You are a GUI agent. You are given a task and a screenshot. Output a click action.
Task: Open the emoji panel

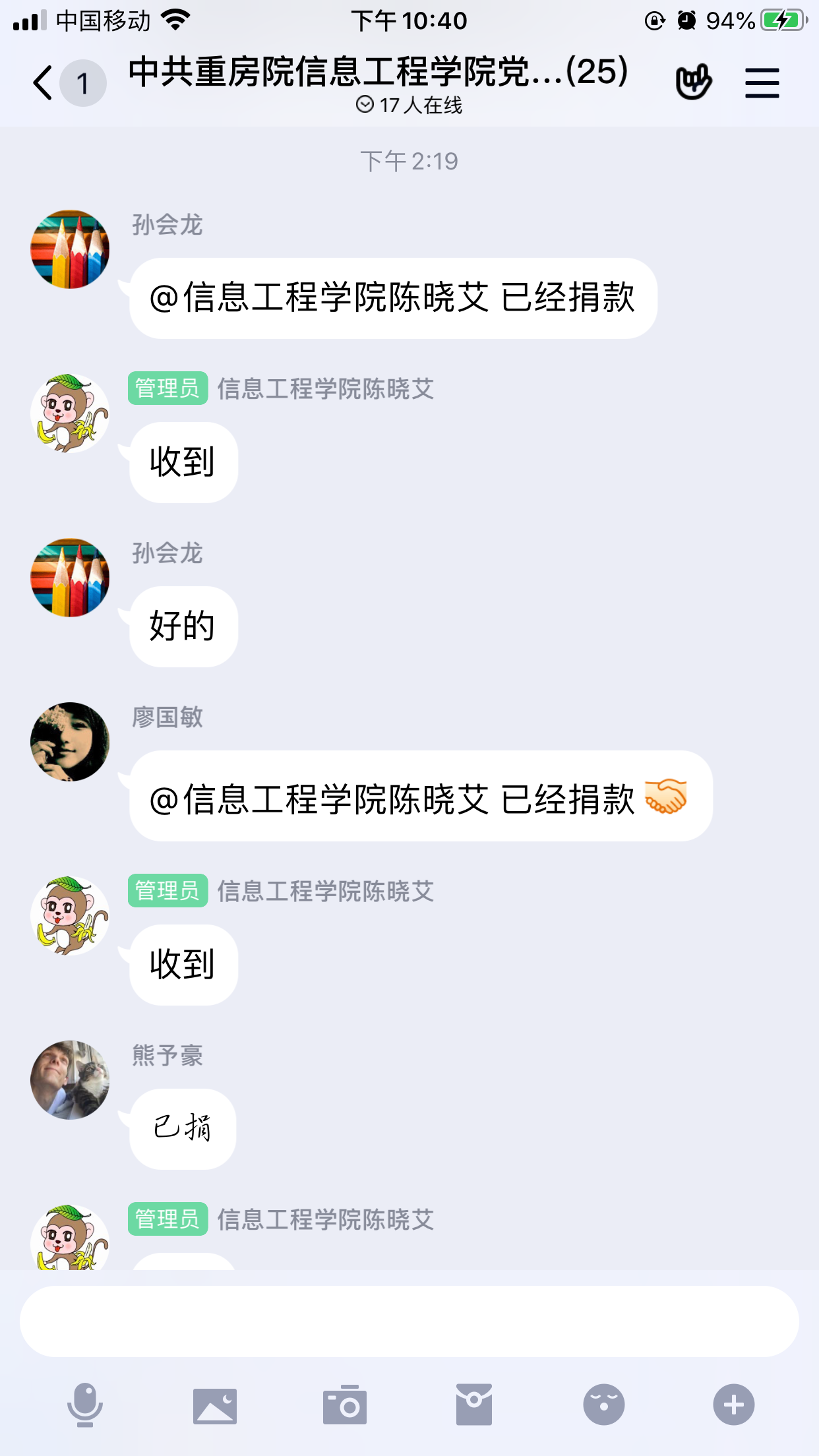pos(603,1405)
